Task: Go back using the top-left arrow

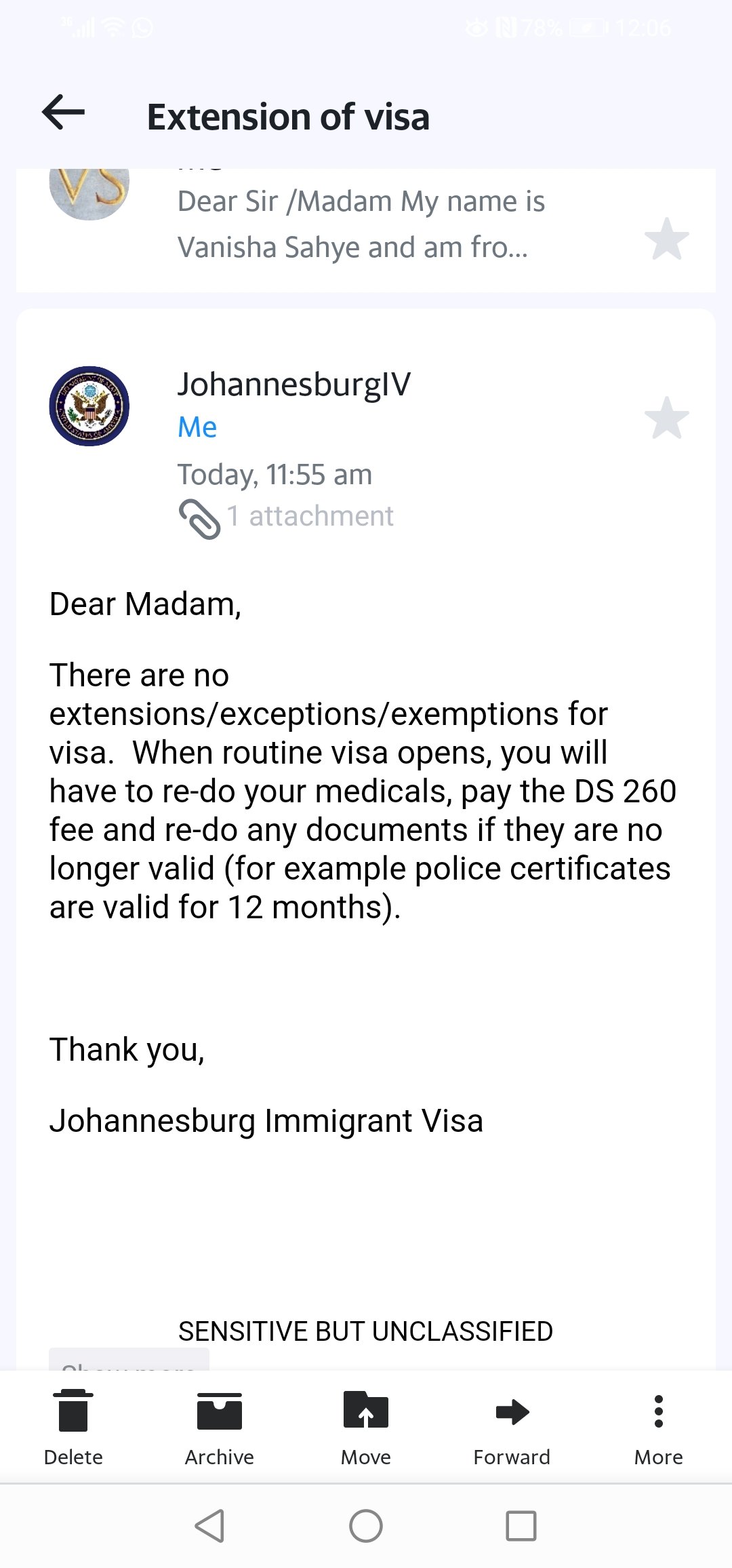Action: pos(63,113)
